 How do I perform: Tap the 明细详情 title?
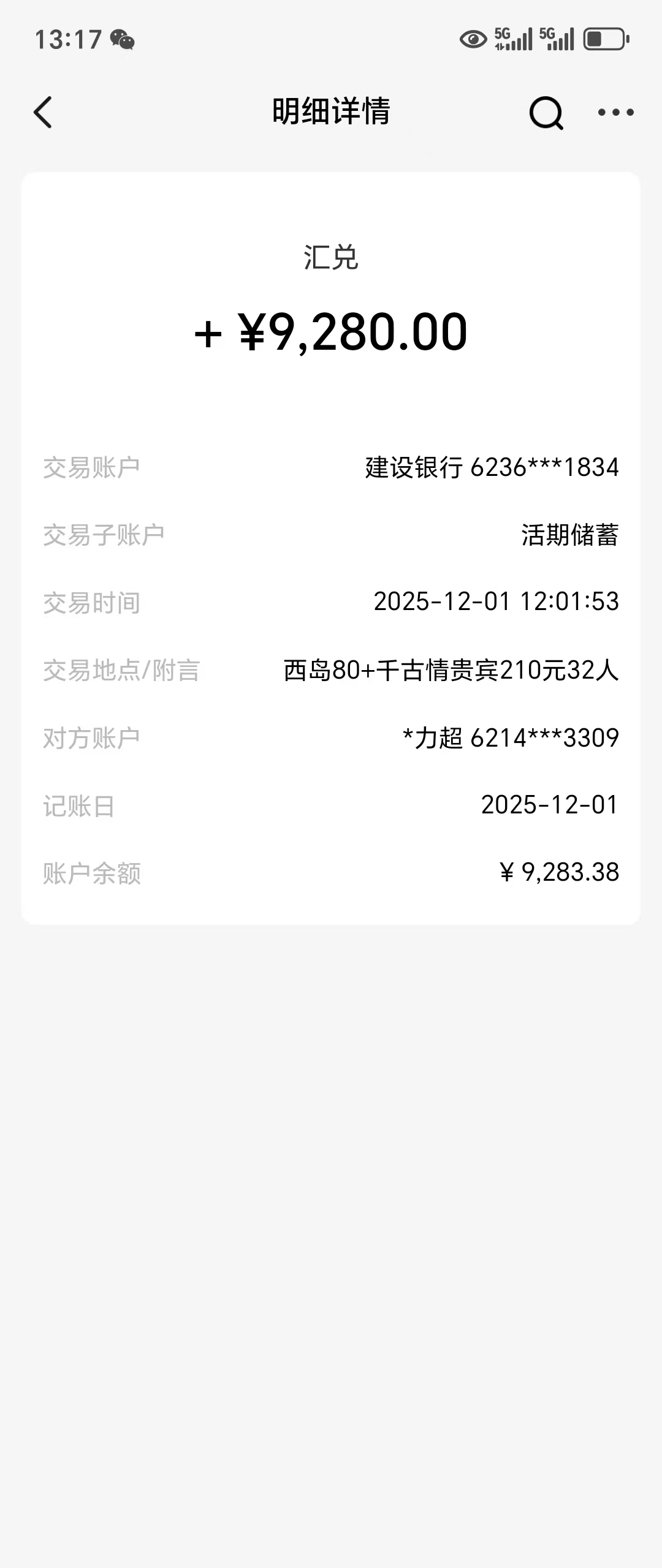[331, 112]
